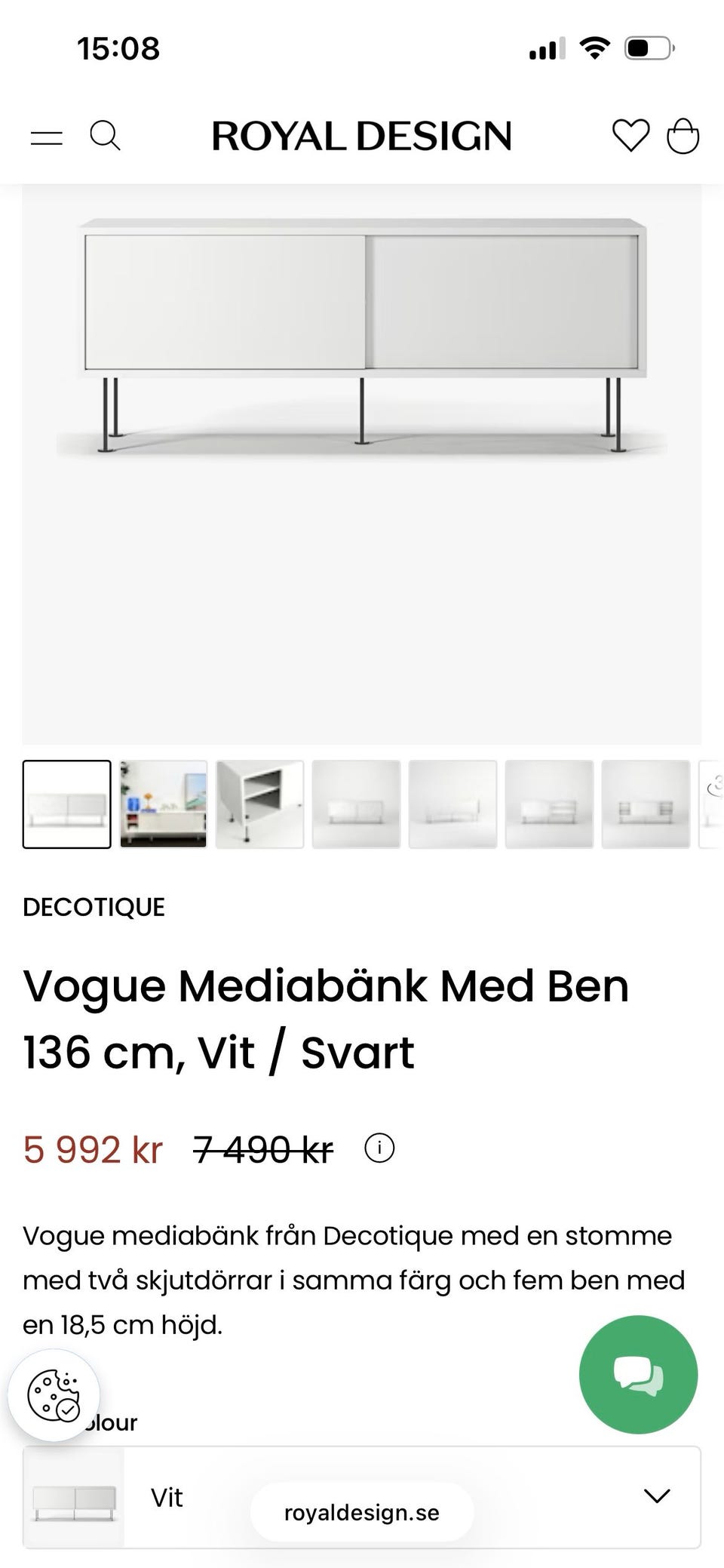Image resolution: width=724 pixels, height=1568 pixels.
Task: Open the hamburger navigation menu
Action: coord(48,136)
